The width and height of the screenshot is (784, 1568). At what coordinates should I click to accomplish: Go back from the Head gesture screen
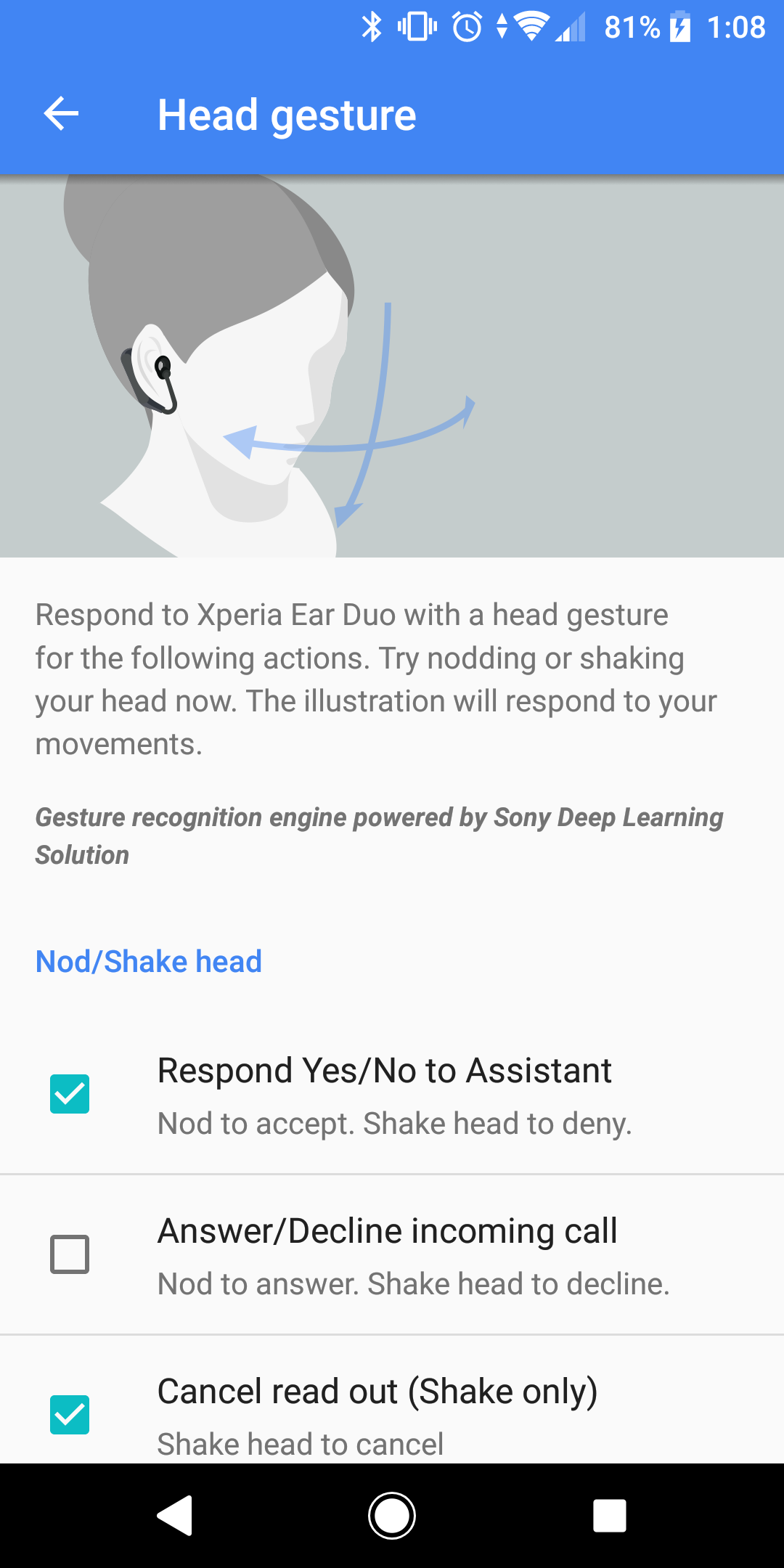pos(61,114)
